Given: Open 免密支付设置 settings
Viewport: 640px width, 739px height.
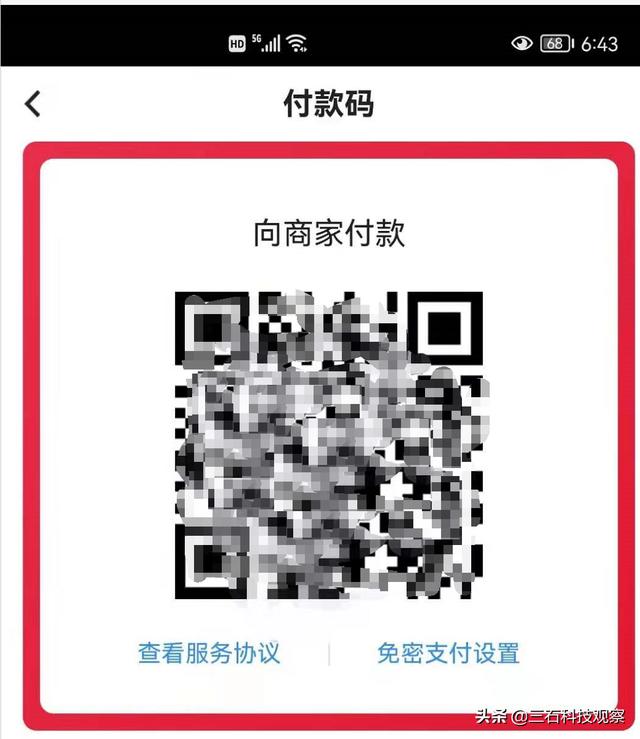Looking at the screenshot, I should pos(448,654).
